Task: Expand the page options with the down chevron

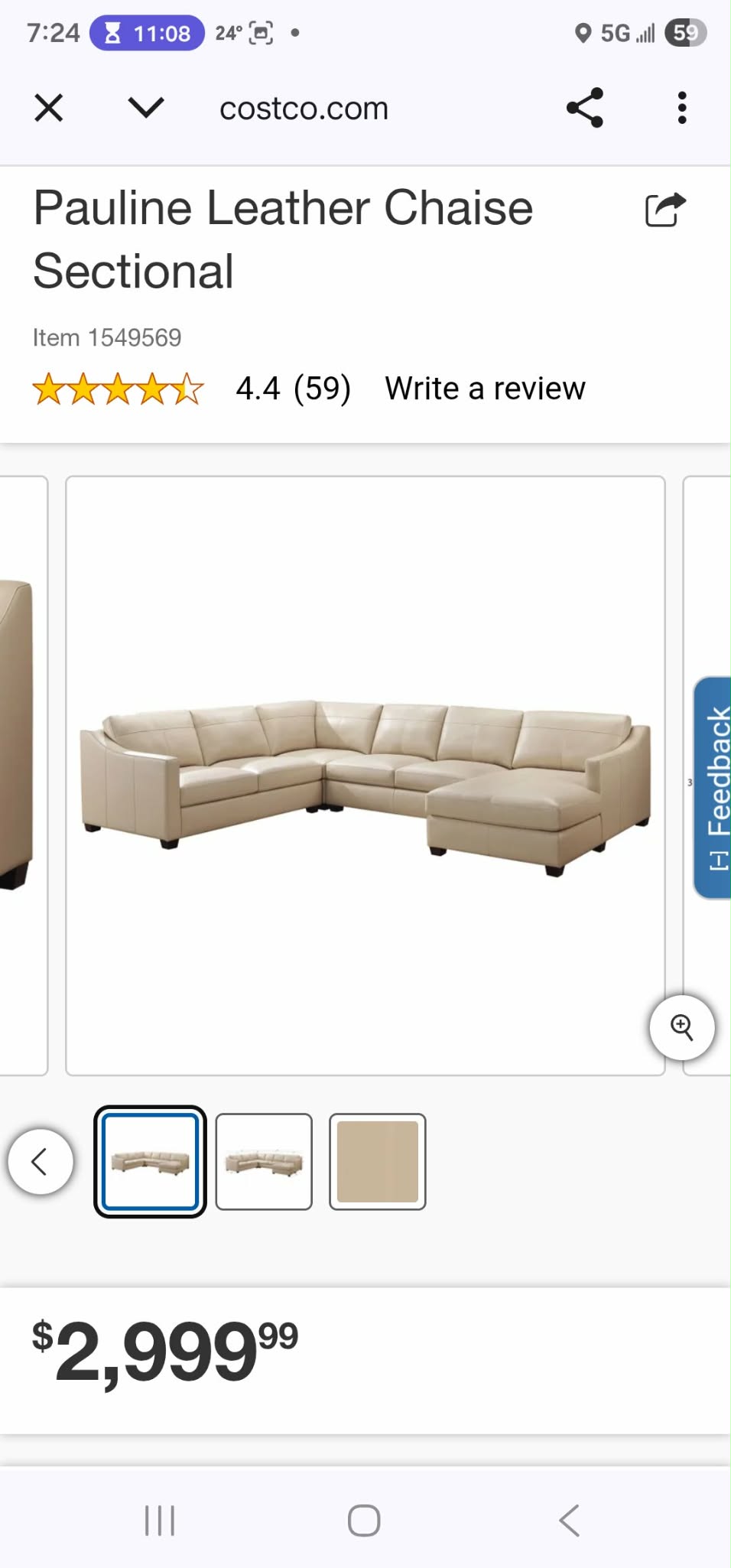Action: pos(145,108)
